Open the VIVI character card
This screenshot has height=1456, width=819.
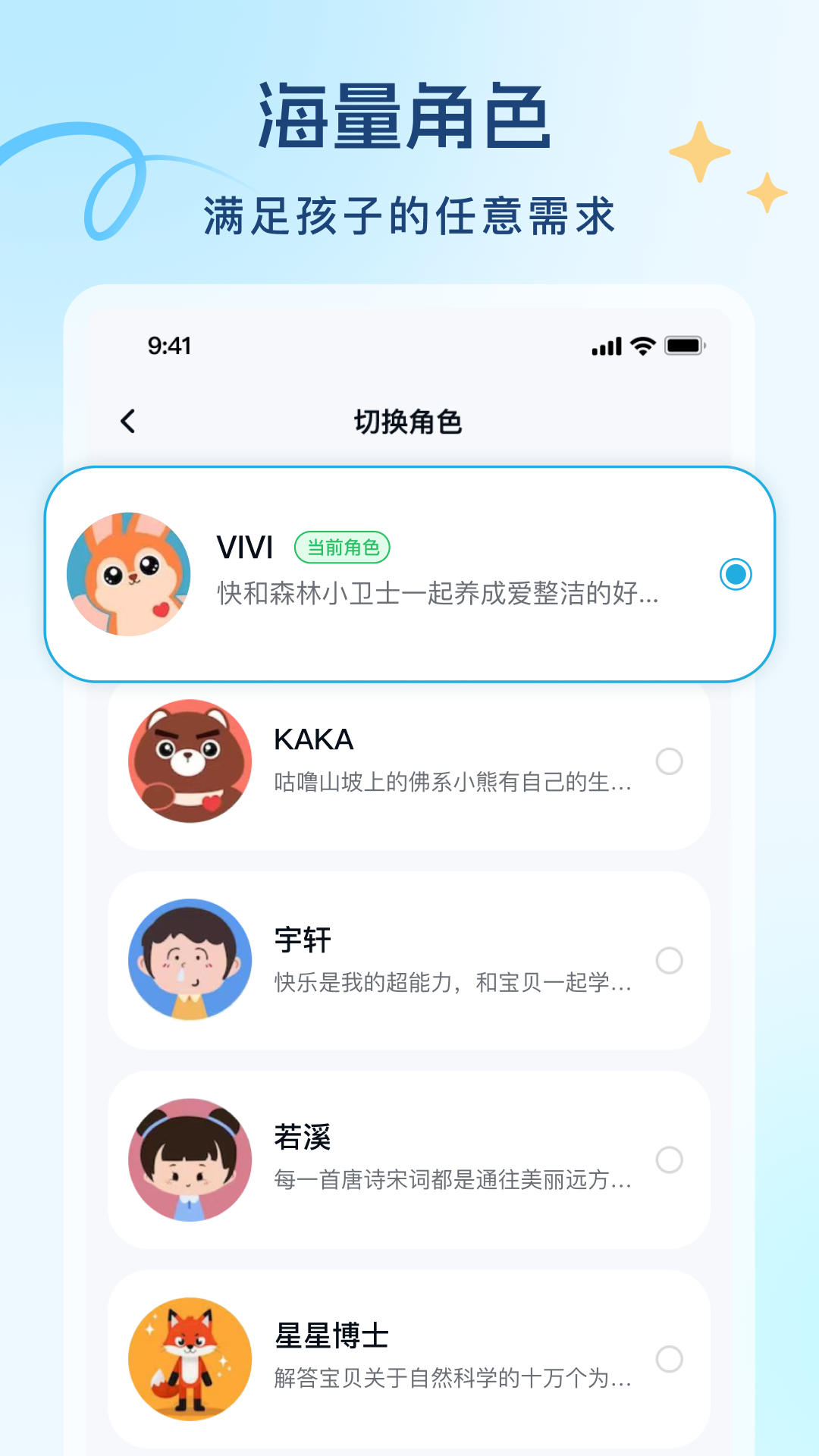[409, 575]
